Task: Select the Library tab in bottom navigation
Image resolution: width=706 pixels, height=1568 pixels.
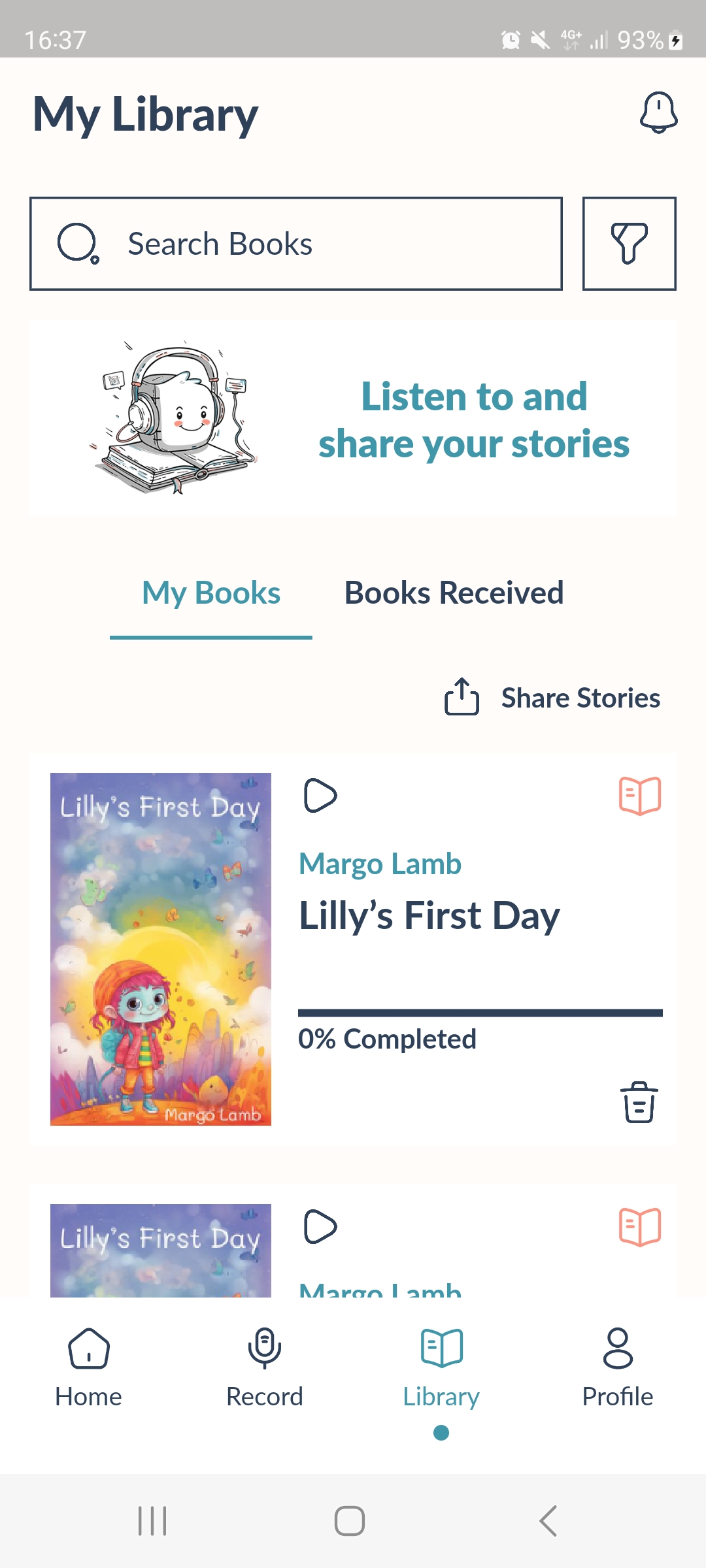Action: click(441, 1365)
